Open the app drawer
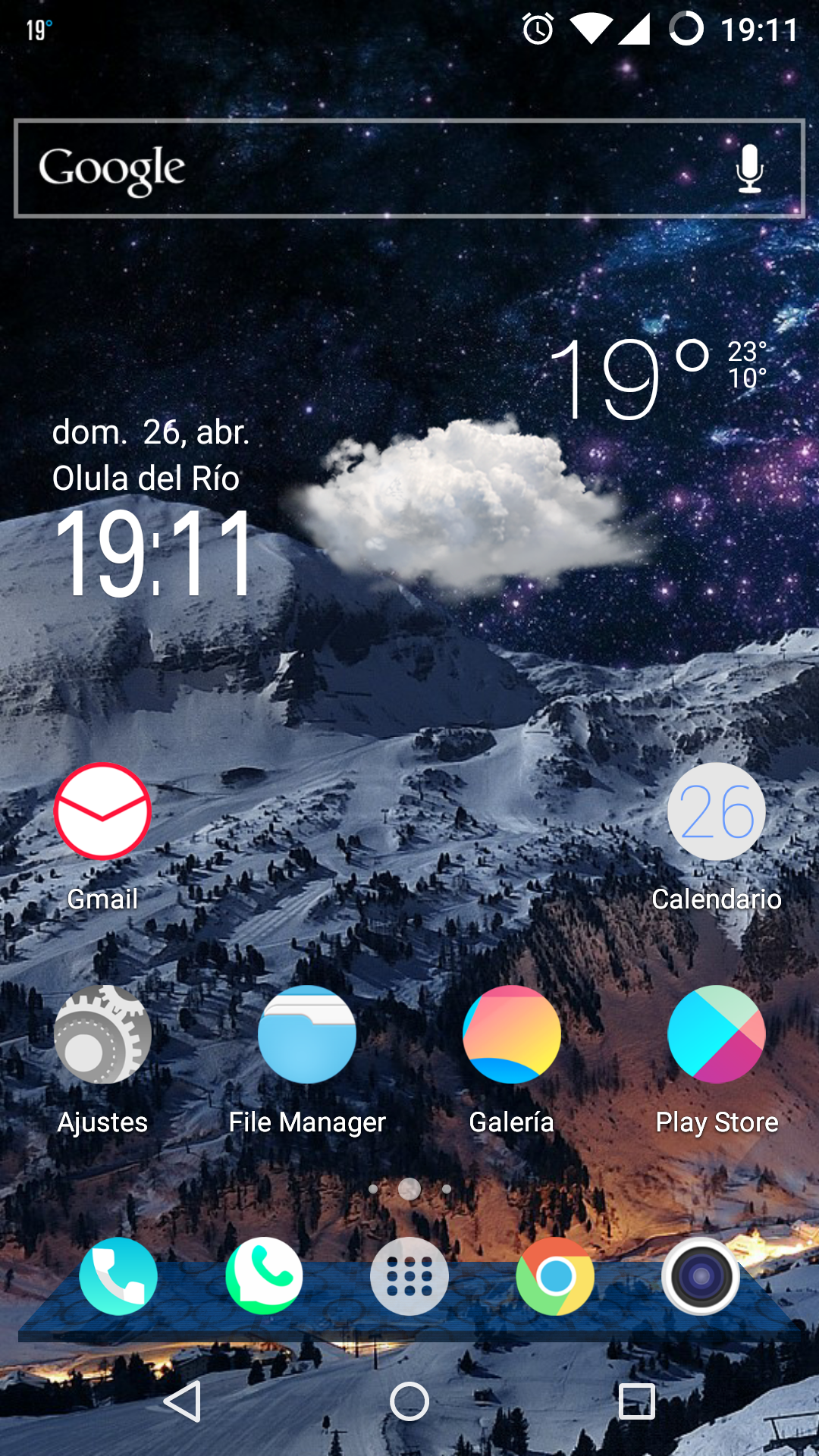Screen dimensions: 819x1456 pyautogui.click(x=409, y=1277)
